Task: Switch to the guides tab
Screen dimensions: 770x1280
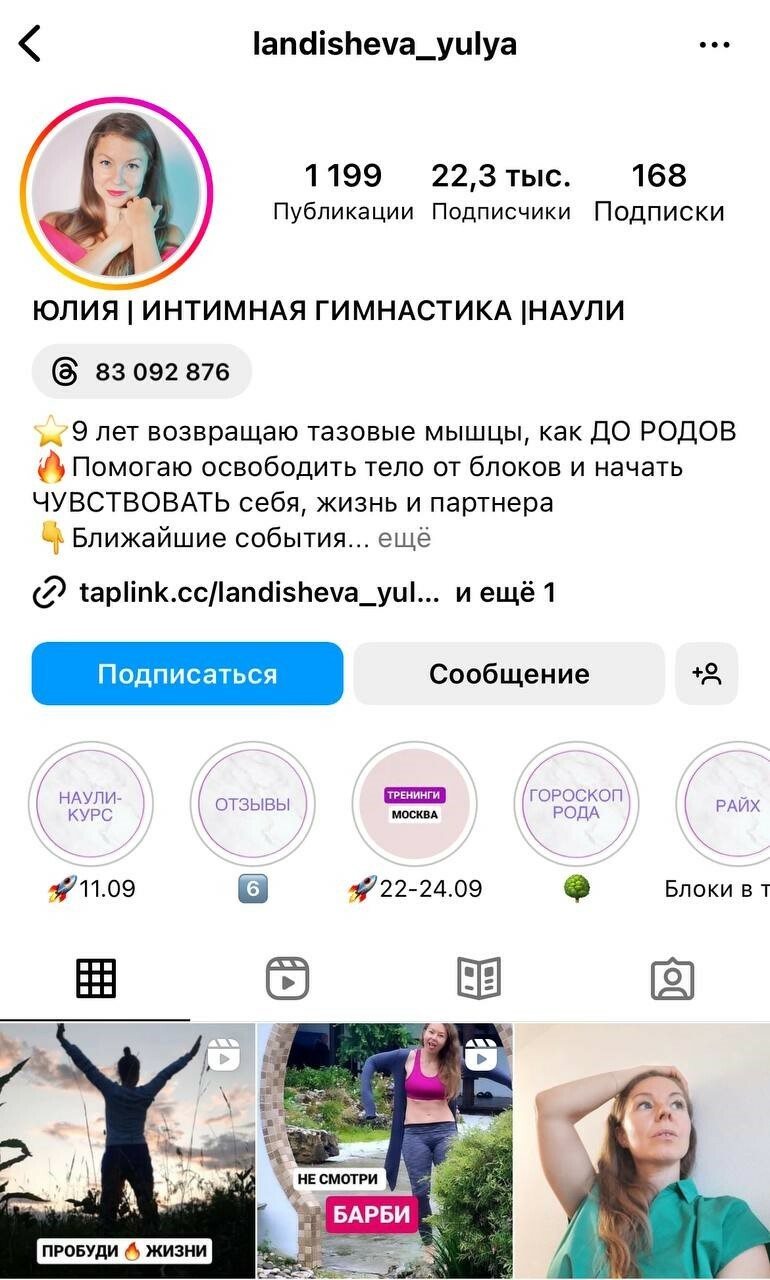Action: click(479, 978)
